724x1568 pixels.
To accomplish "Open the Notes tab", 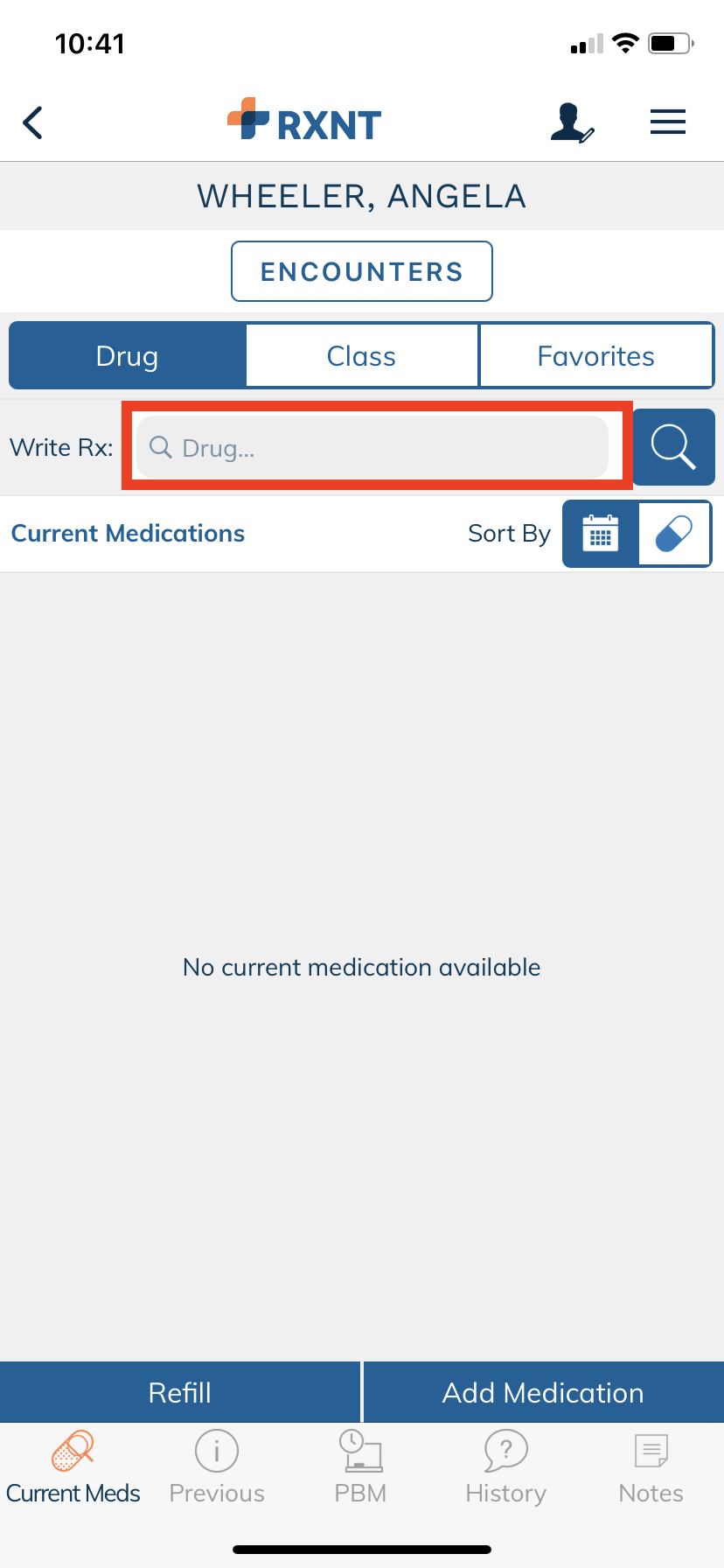I will [651, 1467].
